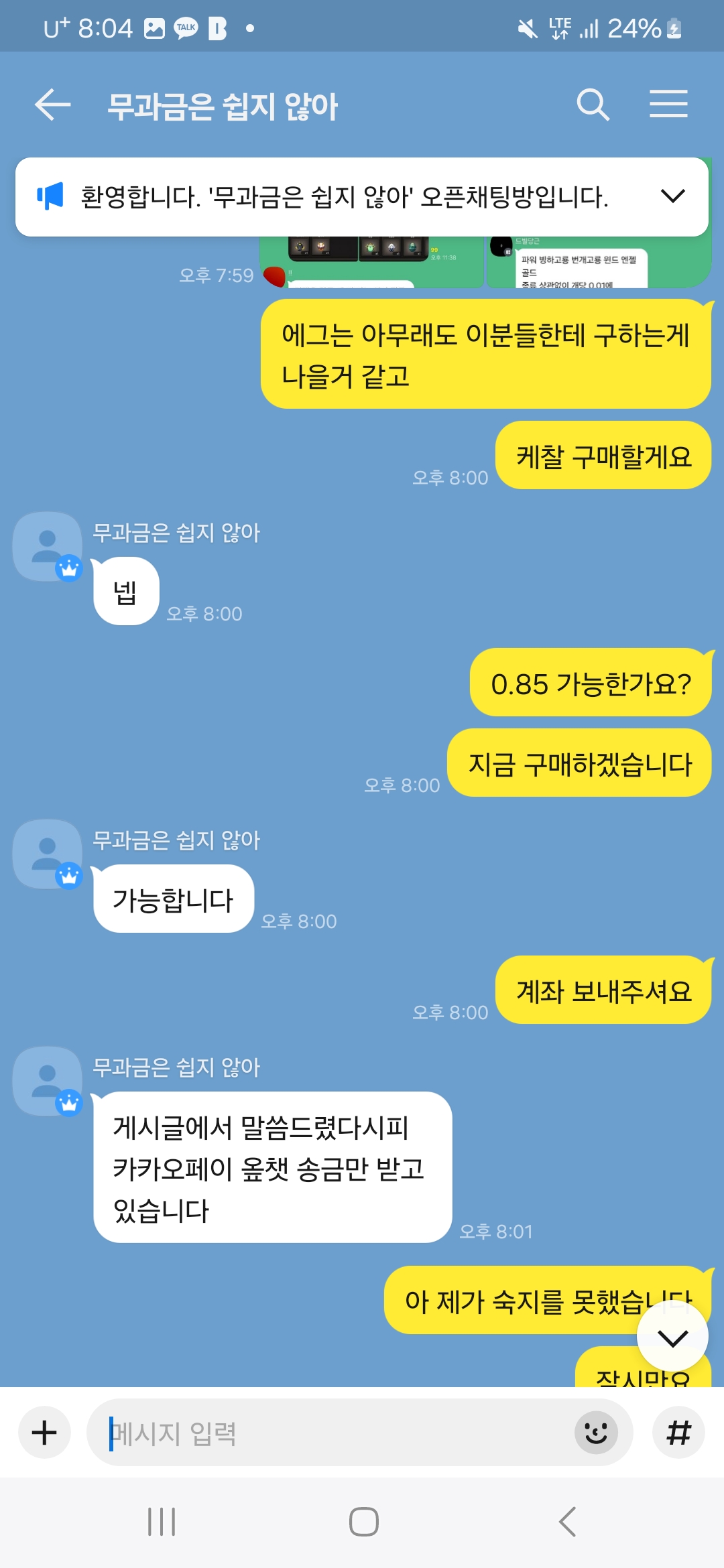Open the plus attachment menu
The height and width of the screenshot is (1568, 724).
point(44,1433)
